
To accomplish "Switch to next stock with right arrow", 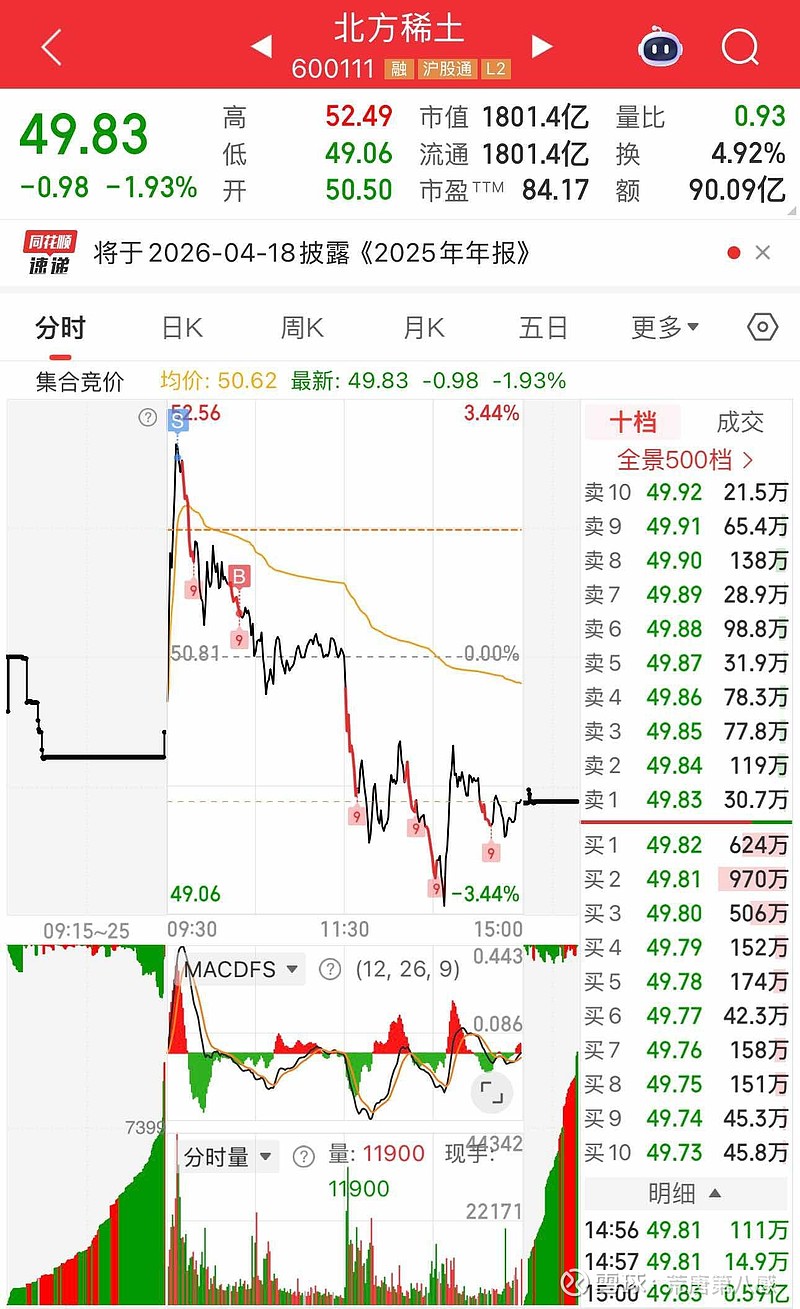I will (x=541, y=47).
